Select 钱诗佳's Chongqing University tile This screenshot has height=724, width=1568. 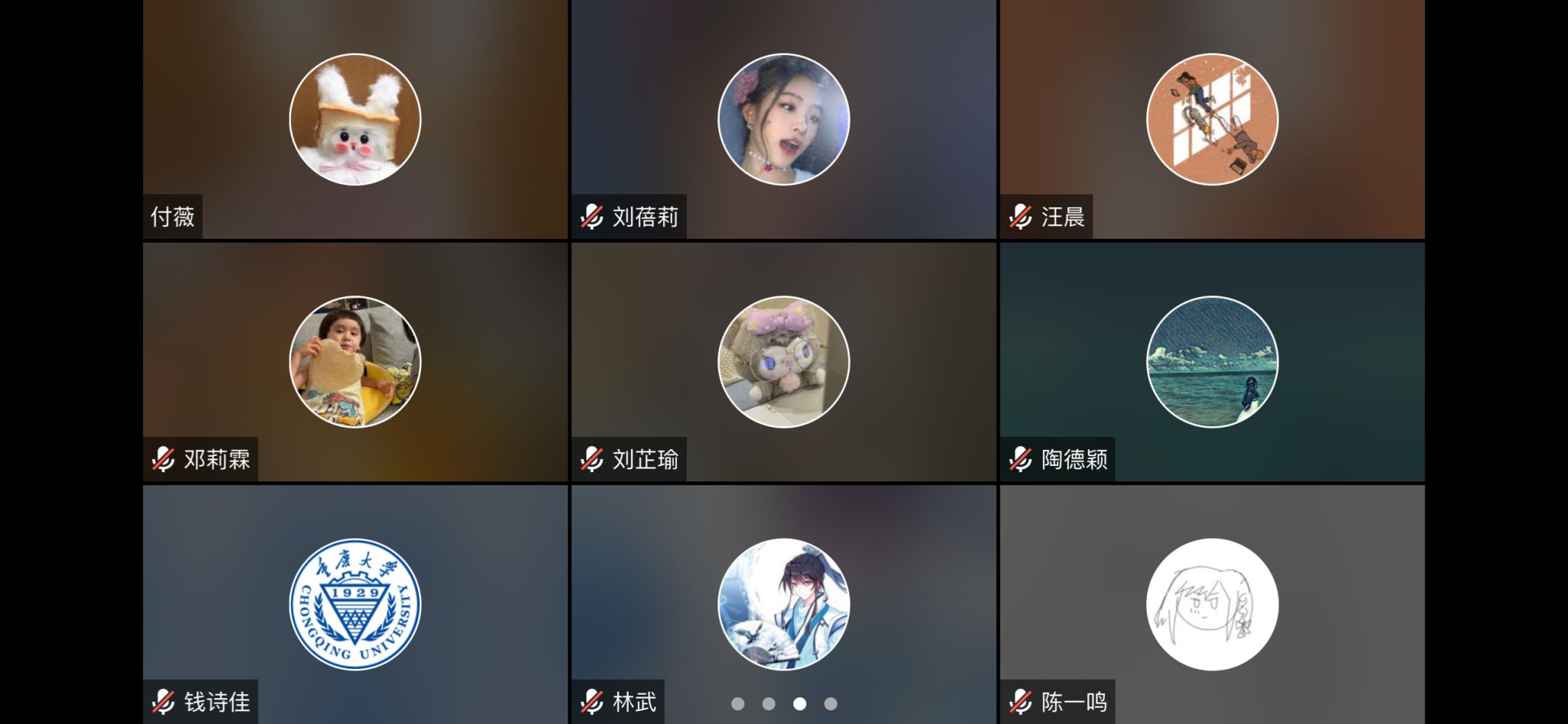click(x=354, y=604)
